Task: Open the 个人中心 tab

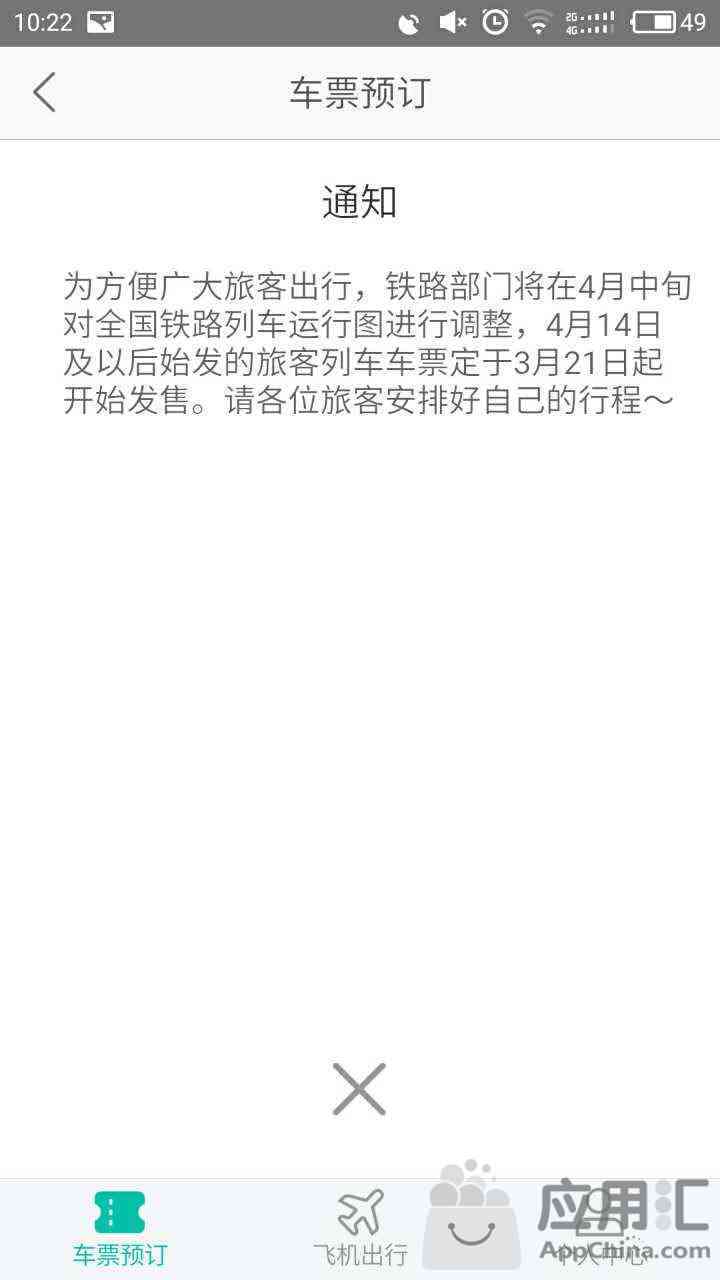Action: pyautogui.click(x=600, y=1229)
